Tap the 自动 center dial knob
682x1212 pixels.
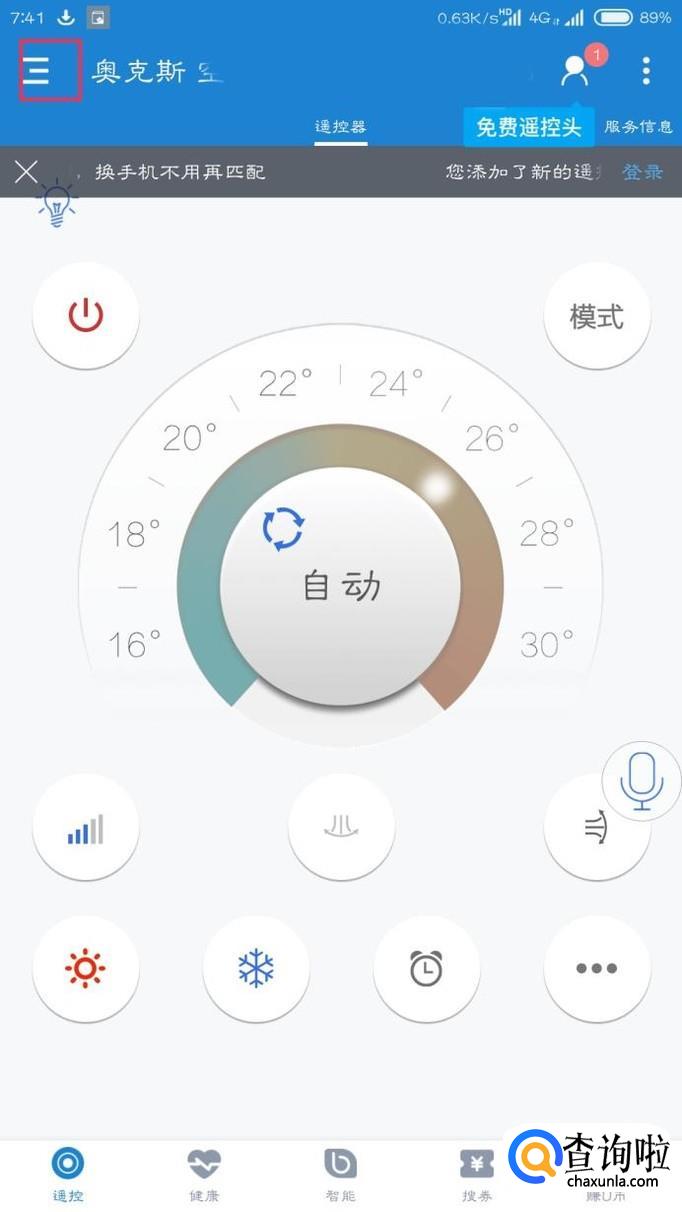[x=341, y=584]
